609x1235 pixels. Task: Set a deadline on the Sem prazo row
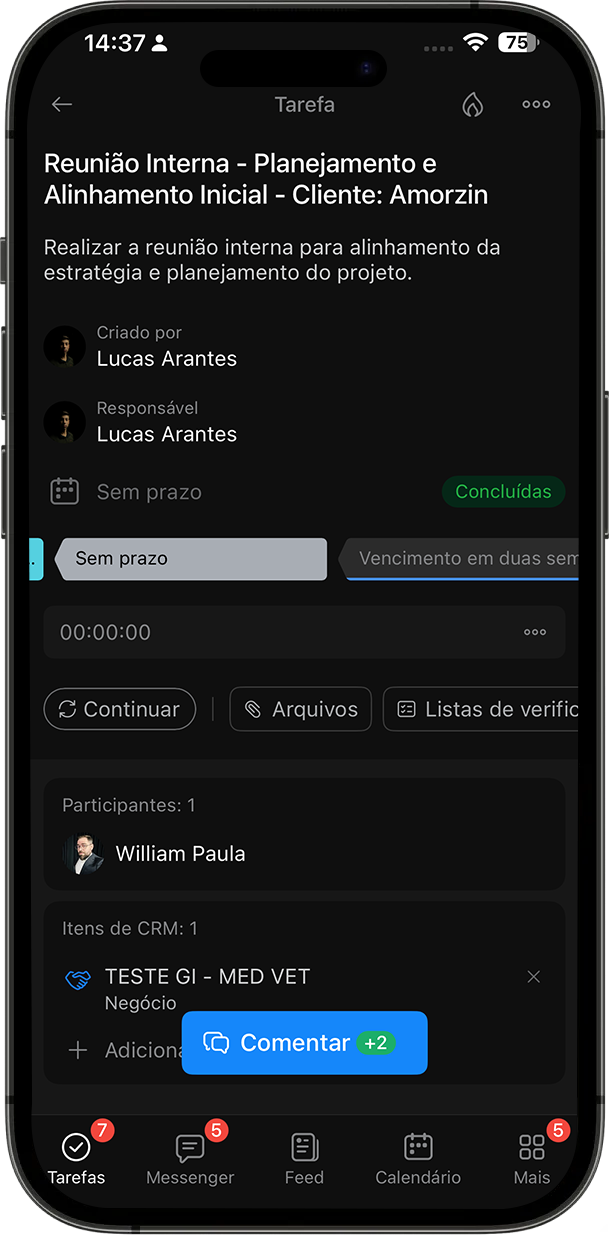tap(149, 492)
